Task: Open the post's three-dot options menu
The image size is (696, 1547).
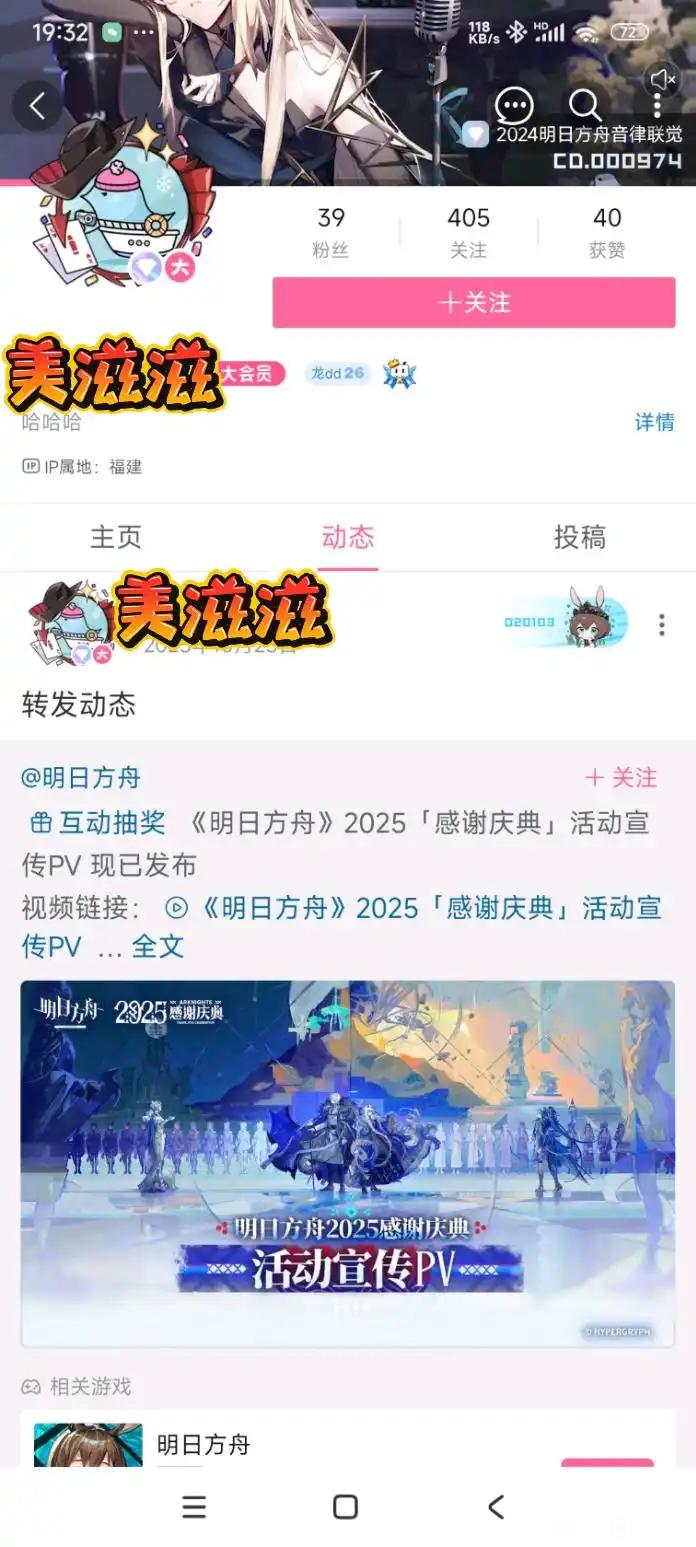Action: (x=661, y=625)
